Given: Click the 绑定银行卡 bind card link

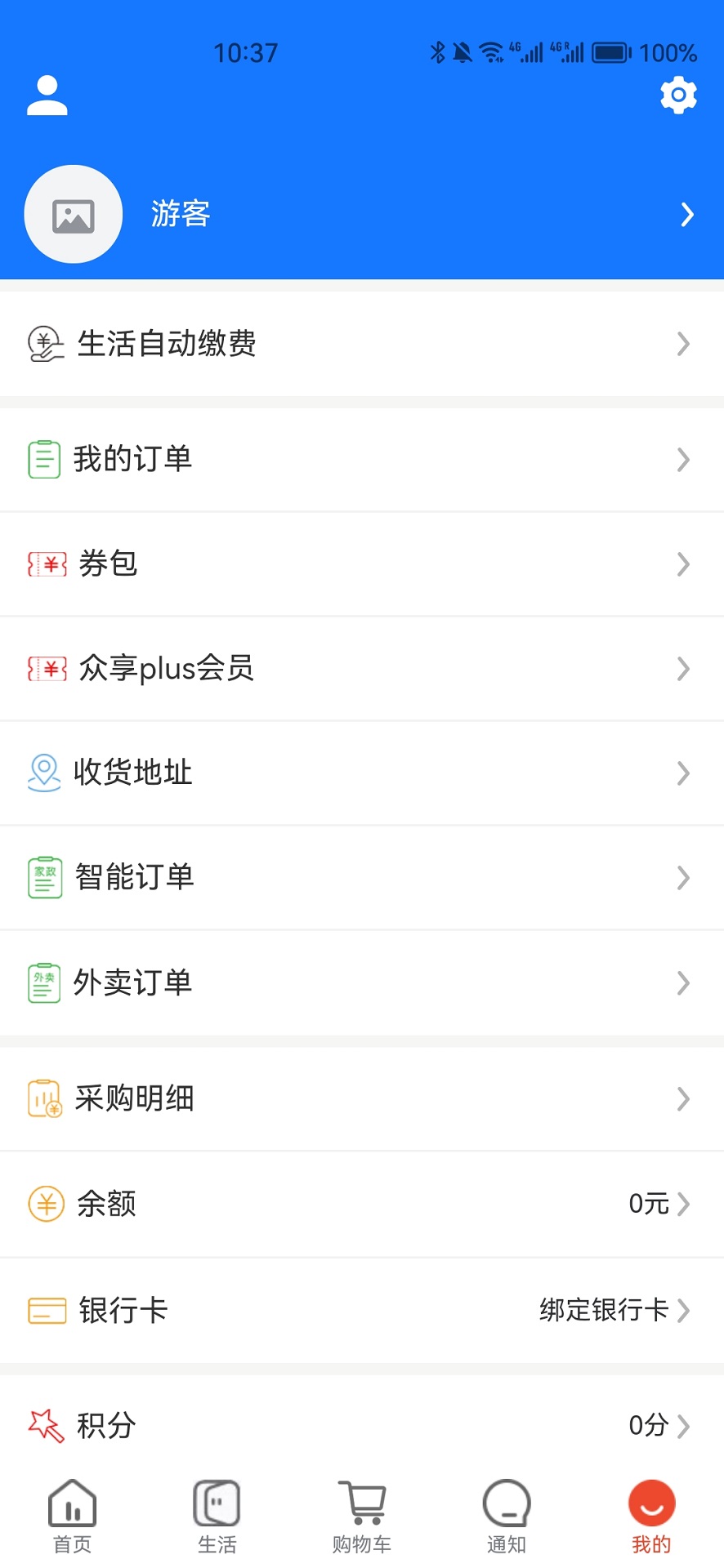Looking at the screenshot, I should point(605,1310).
